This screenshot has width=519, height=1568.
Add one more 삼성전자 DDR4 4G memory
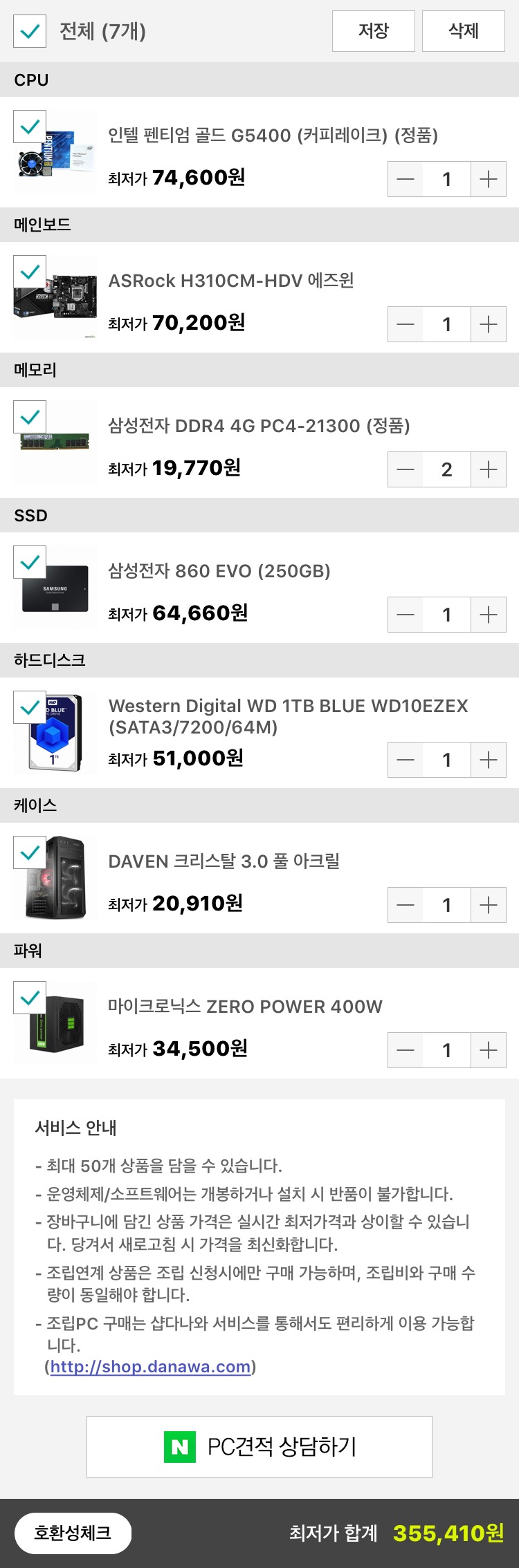pyautogui.click(x=488, y=470)
